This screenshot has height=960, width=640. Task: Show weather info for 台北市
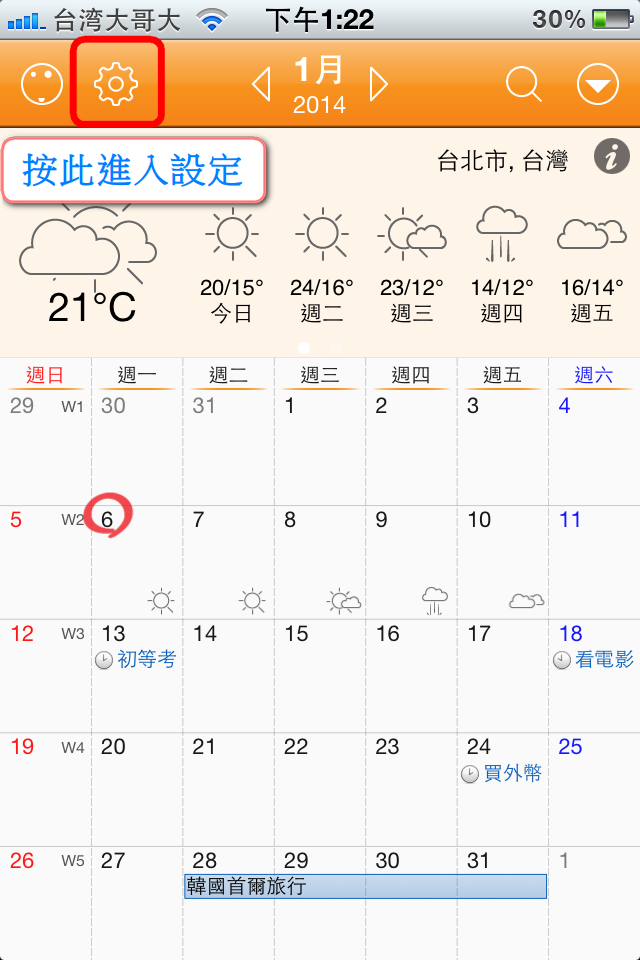tap(611, 157)
